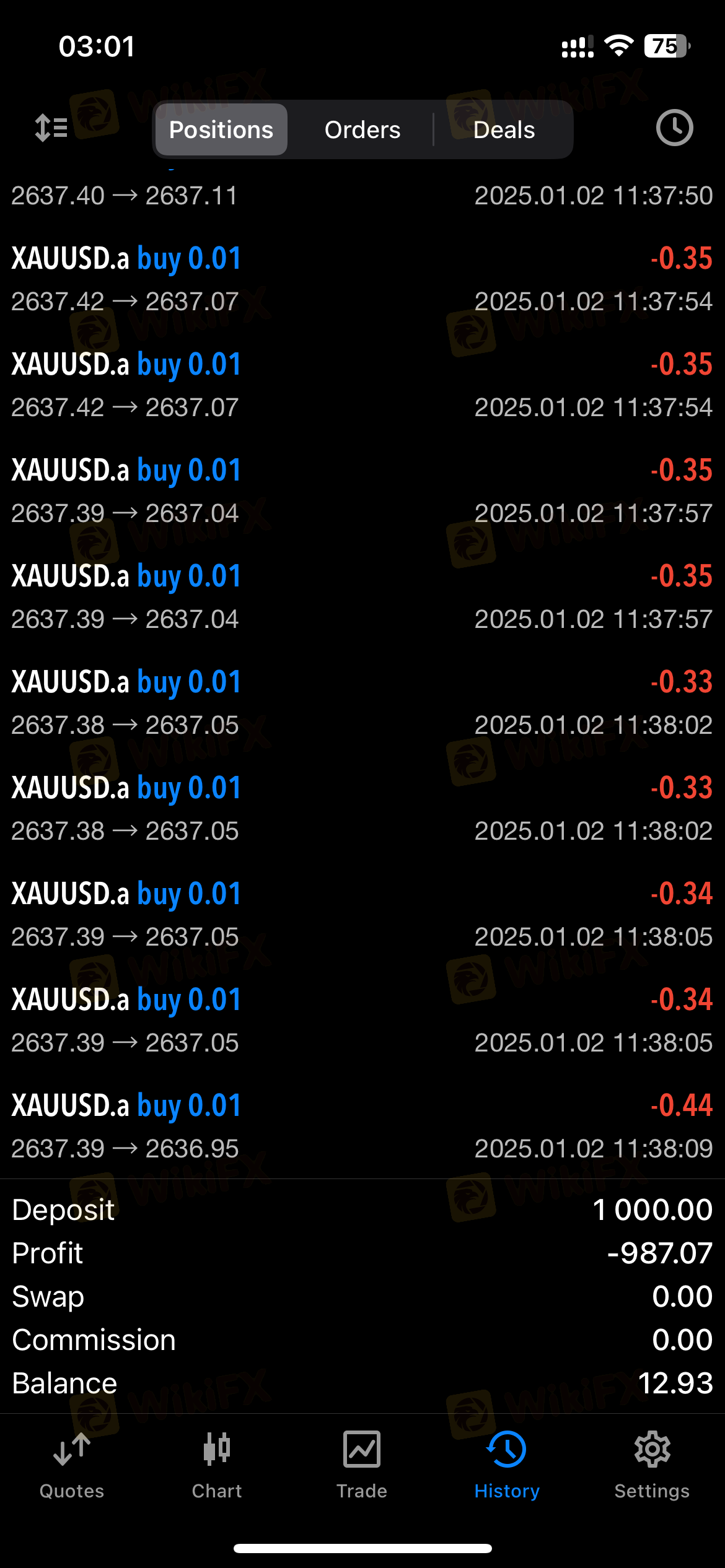The width and height of the screenshot is (725, 1568).
Task: Expand the XAUUSD.a position with -0.44 loss
Action: 362,1126
